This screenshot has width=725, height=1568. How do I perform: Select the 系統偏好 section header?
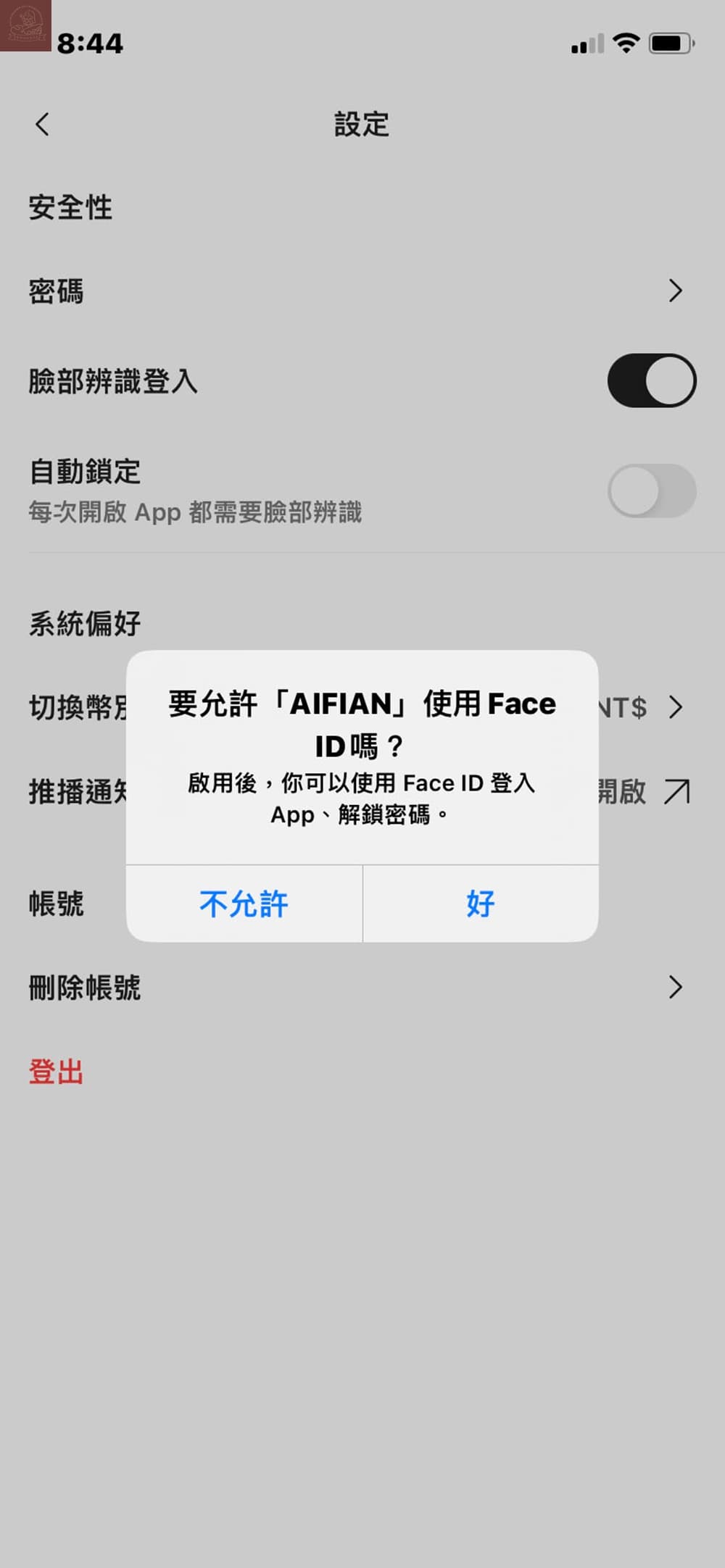[x=83, y=622]
